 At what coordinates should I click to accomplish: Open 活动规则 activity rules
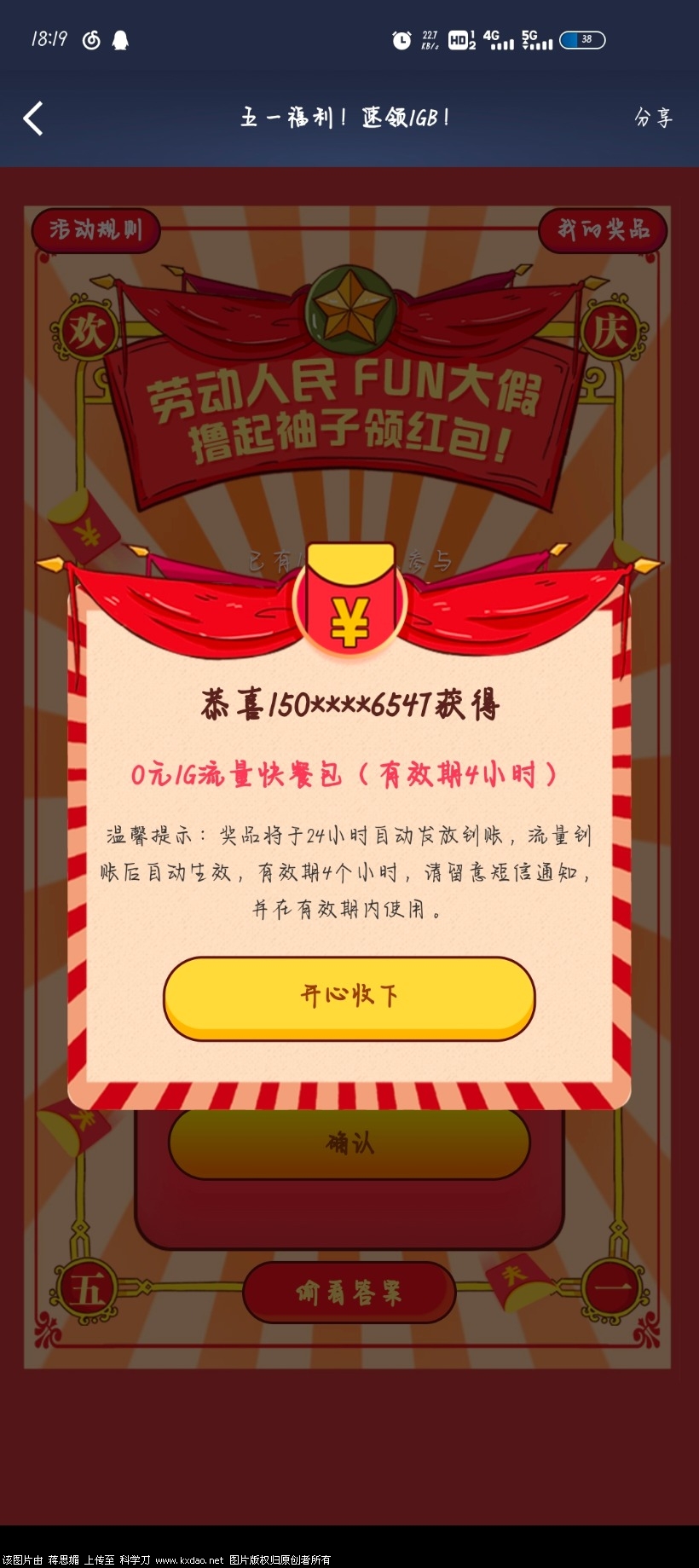click(x=95, y=229)
